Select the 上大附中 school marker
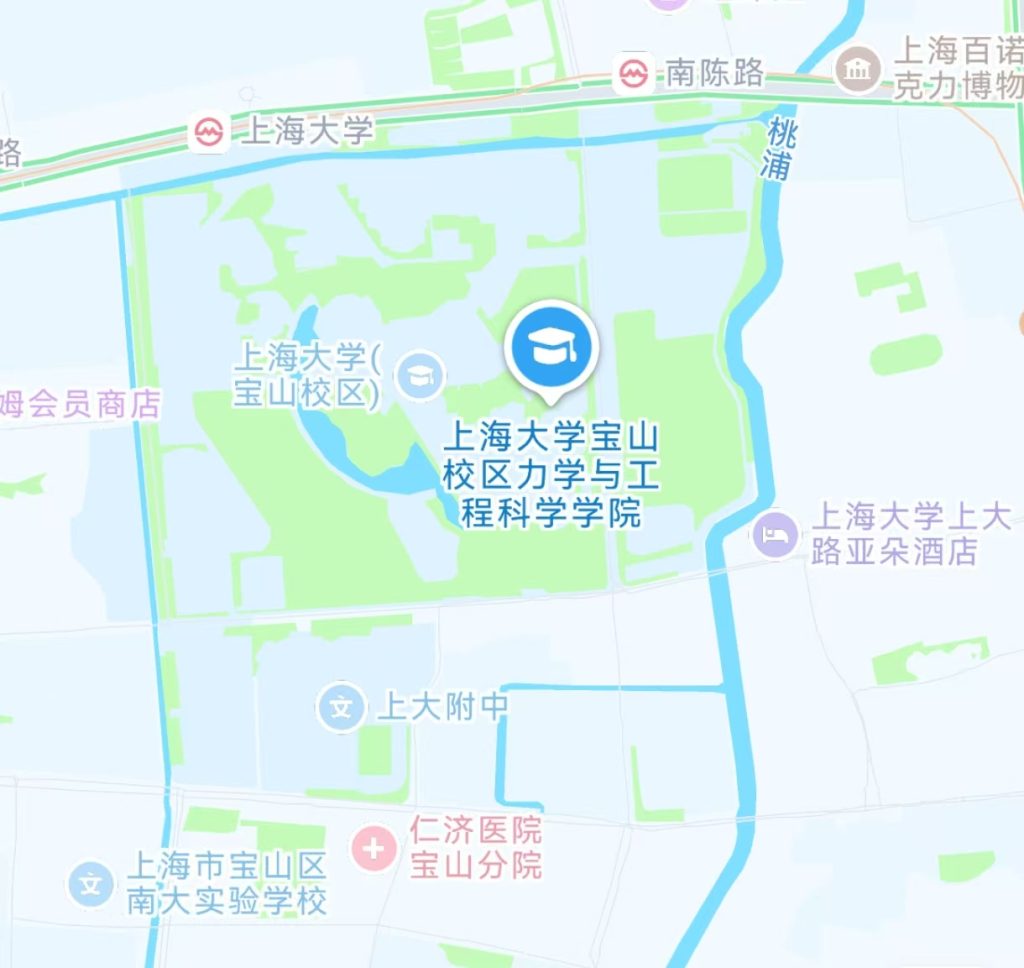The height and width of the screenshot is (968, 1024). pyautogui.click(x=342, y=708)
